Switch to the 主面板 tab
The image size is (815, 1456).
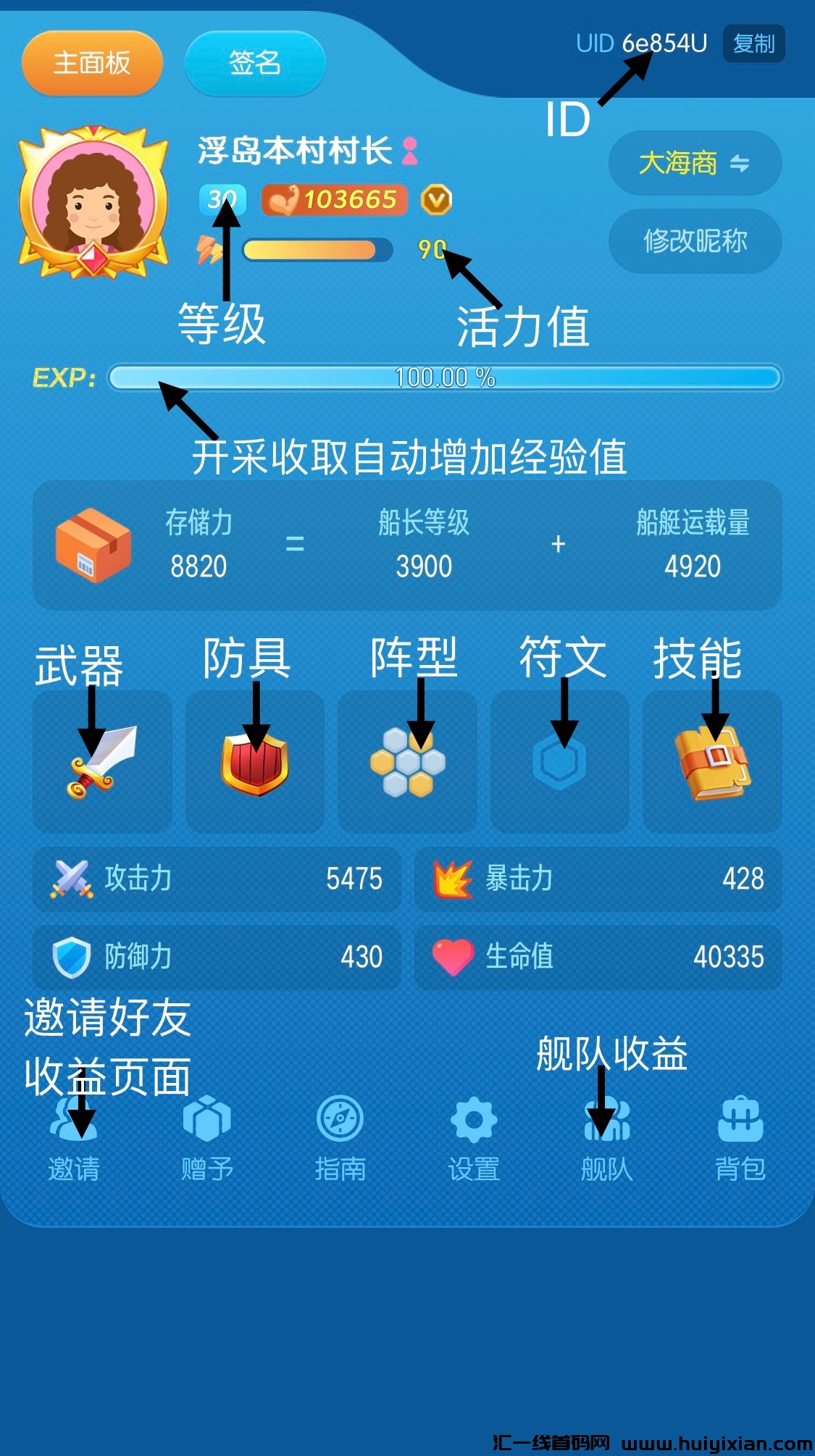click(92, 63)
